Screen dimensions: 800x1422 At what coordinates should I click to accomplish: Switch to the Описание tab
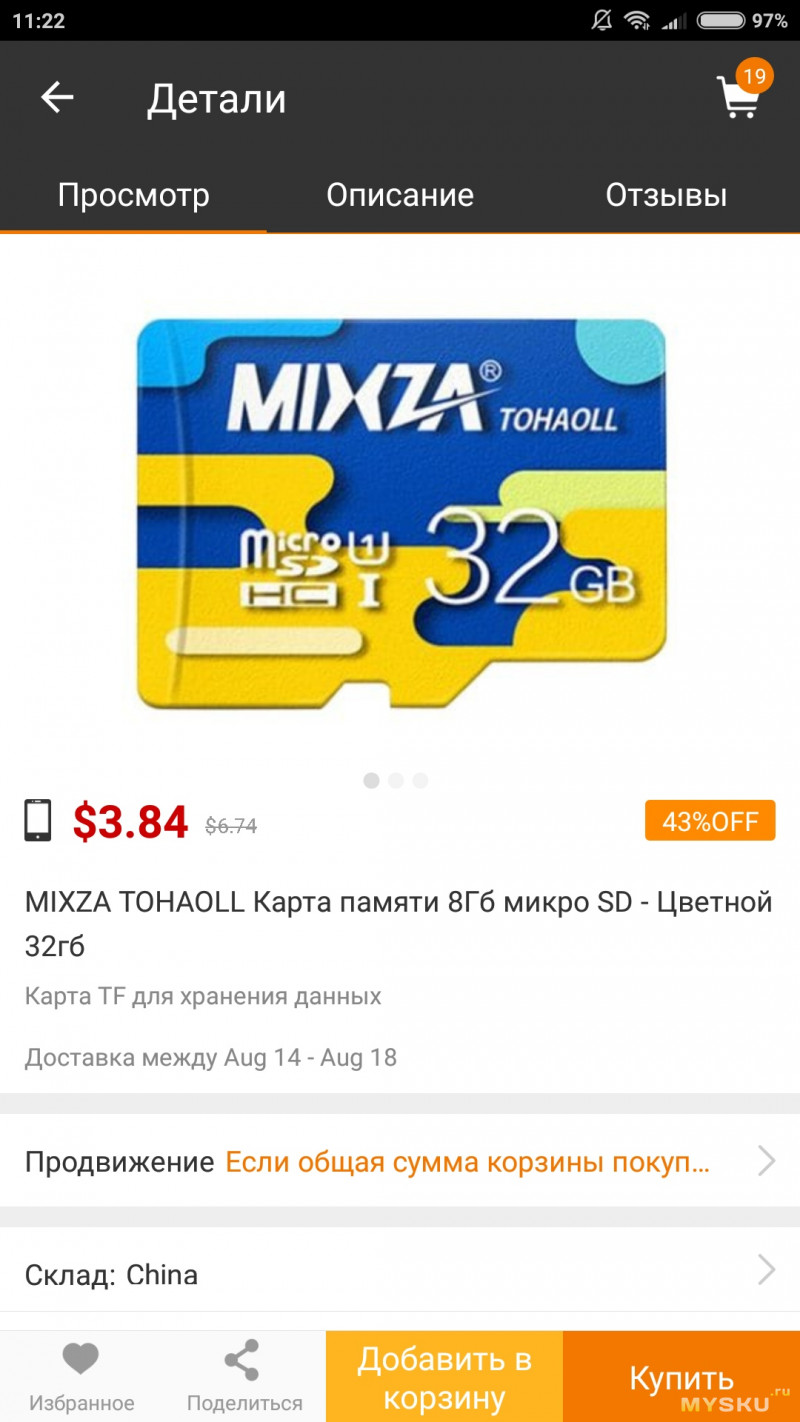tap(399, 195)
